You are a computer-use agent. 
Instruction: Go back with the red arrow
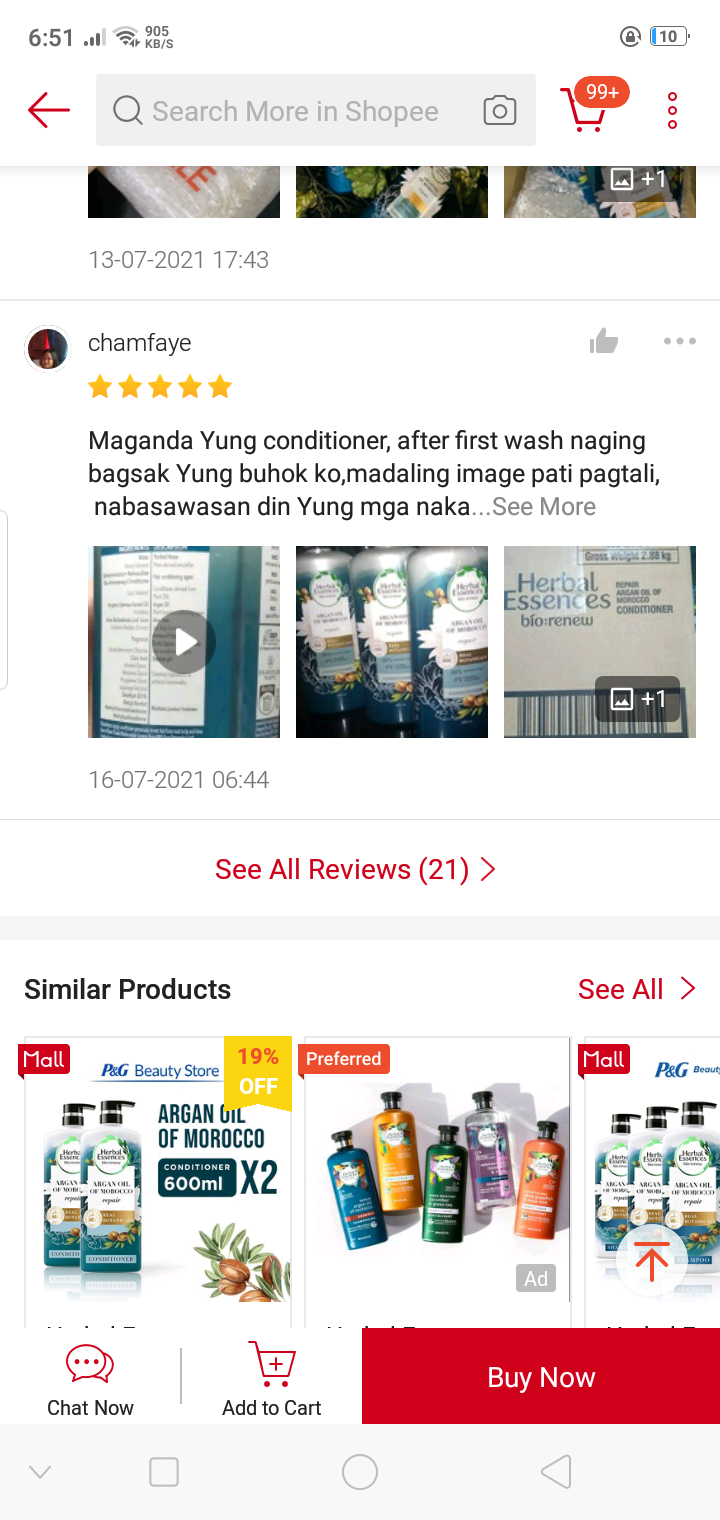click(48, 110)
